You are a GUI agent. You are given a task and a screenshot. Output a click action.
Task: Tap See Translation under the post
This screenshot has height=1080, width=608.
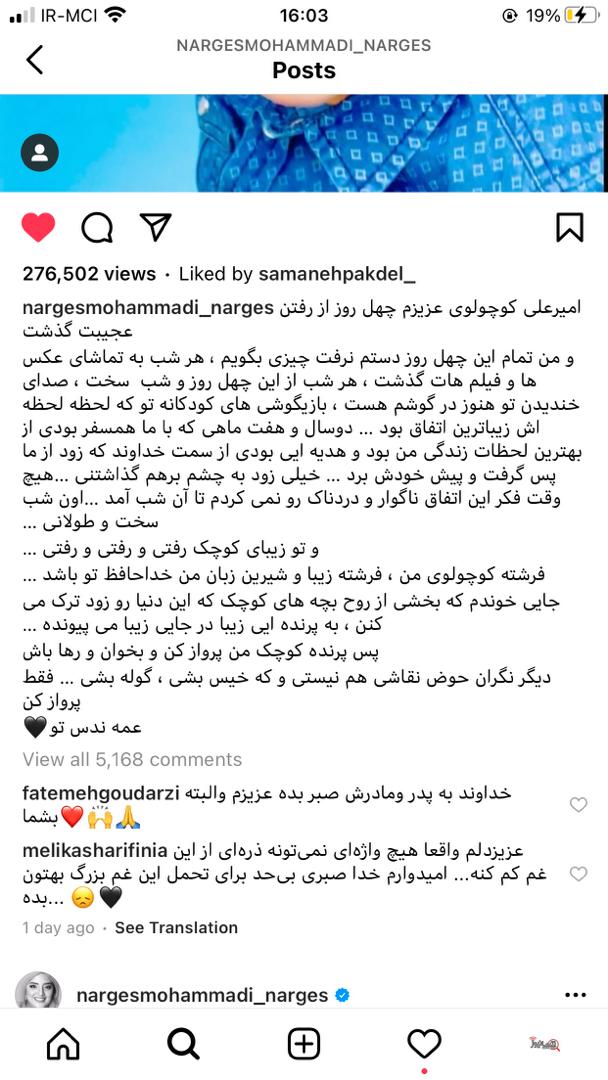(176, 928)
